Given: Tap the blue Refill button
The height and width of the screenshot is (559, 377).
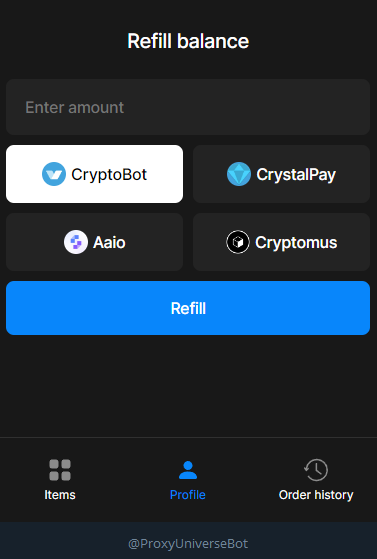Looking at the screenshot, I should [188, 308].
